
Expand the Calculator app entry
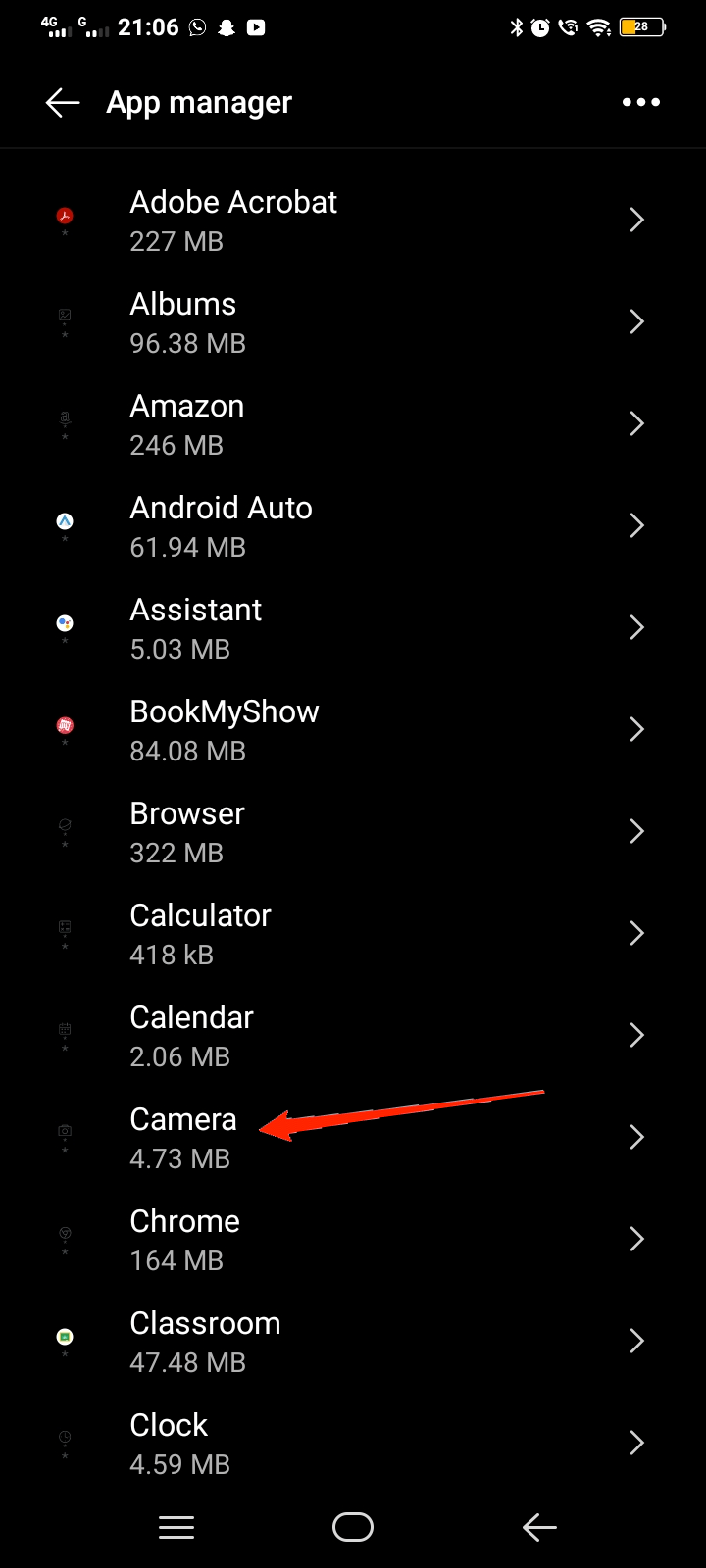[636, 933]
